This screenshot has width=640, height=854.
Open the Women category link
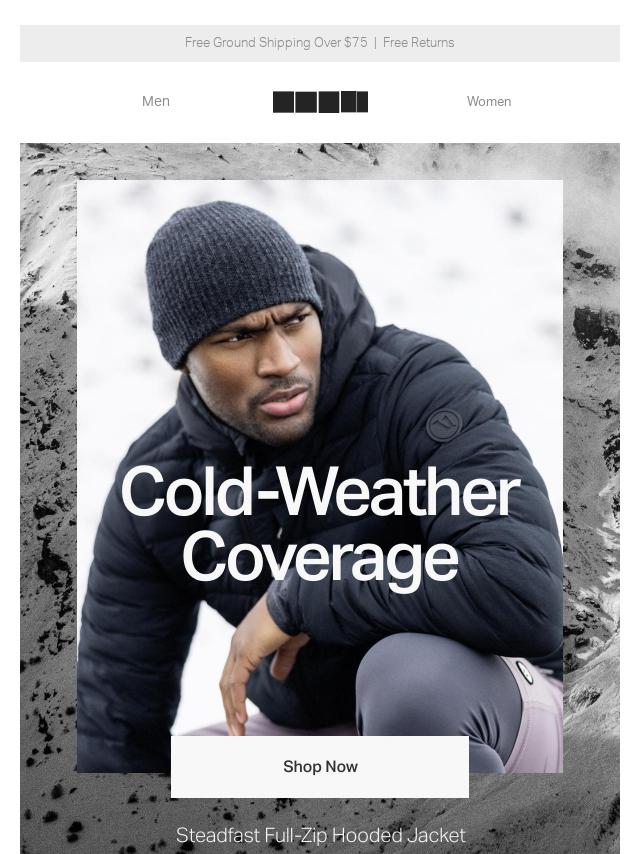(488, 101)
